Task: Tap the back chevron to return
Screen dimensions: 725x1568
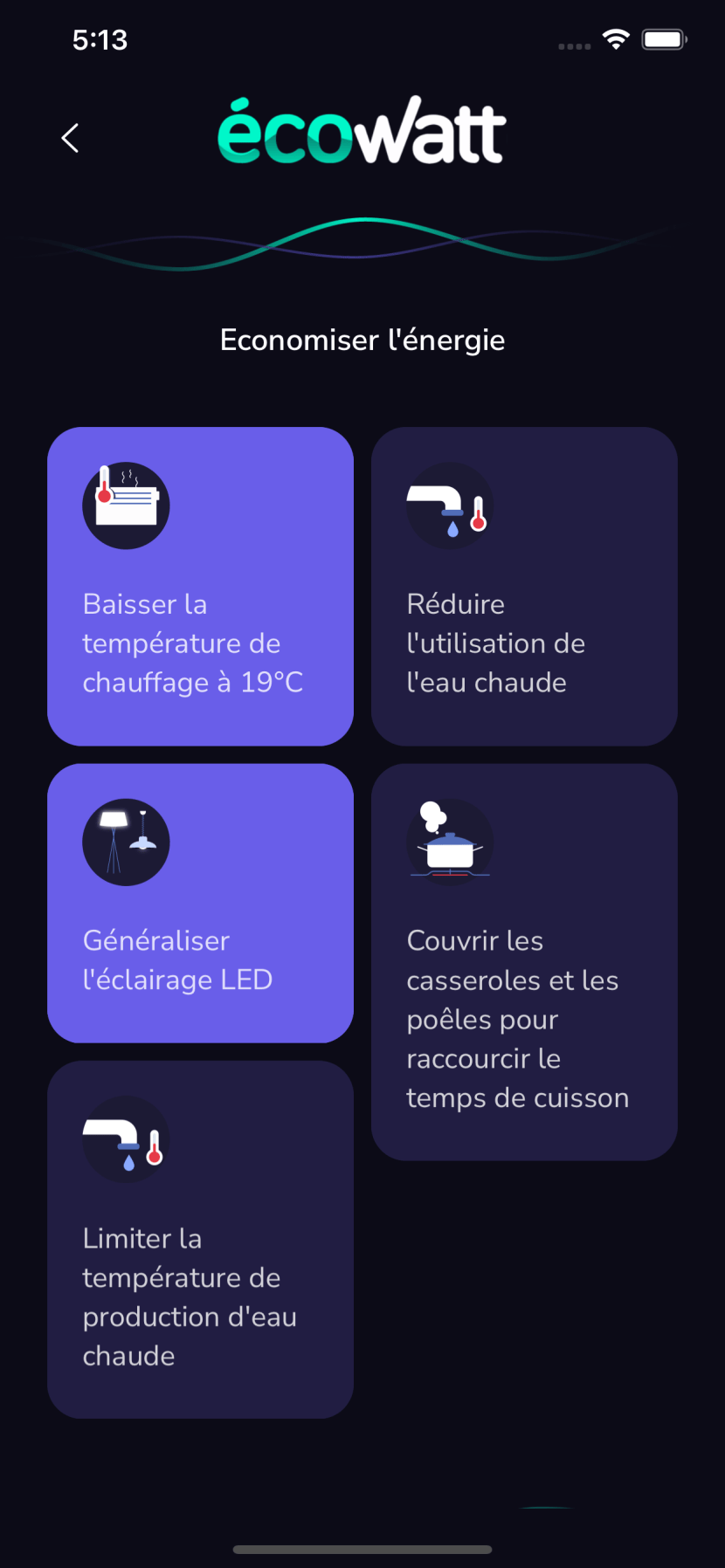Action: [69, 138]
